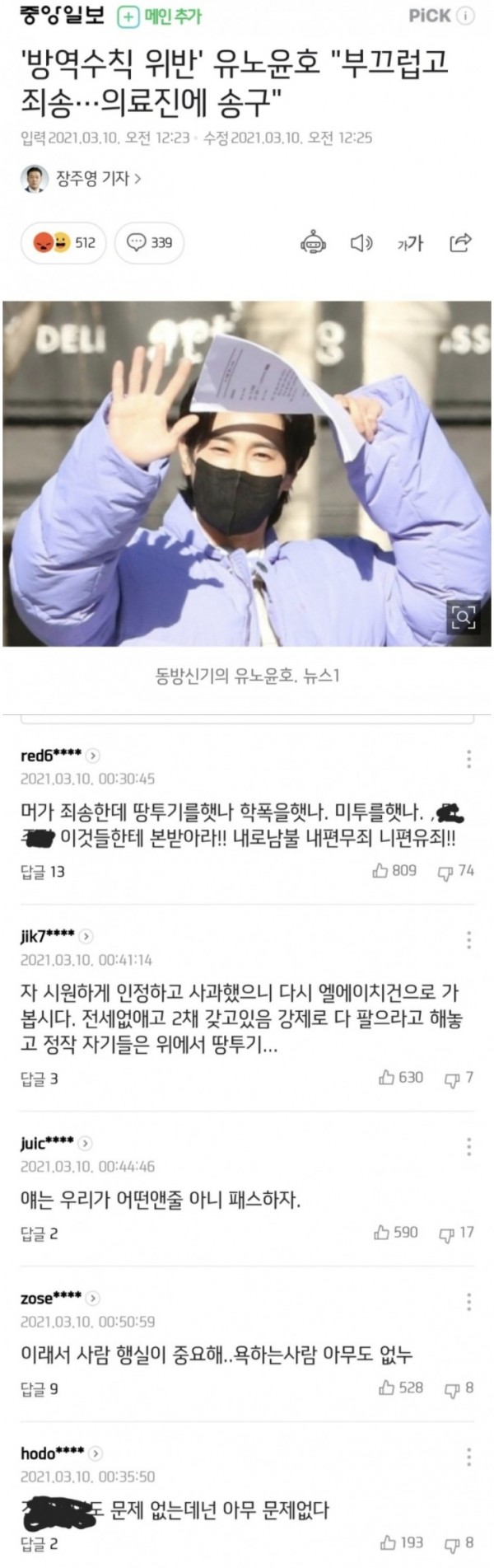494x1568 pixels.
Task: Open the PiCK info icon
Action: coord(465,16)
